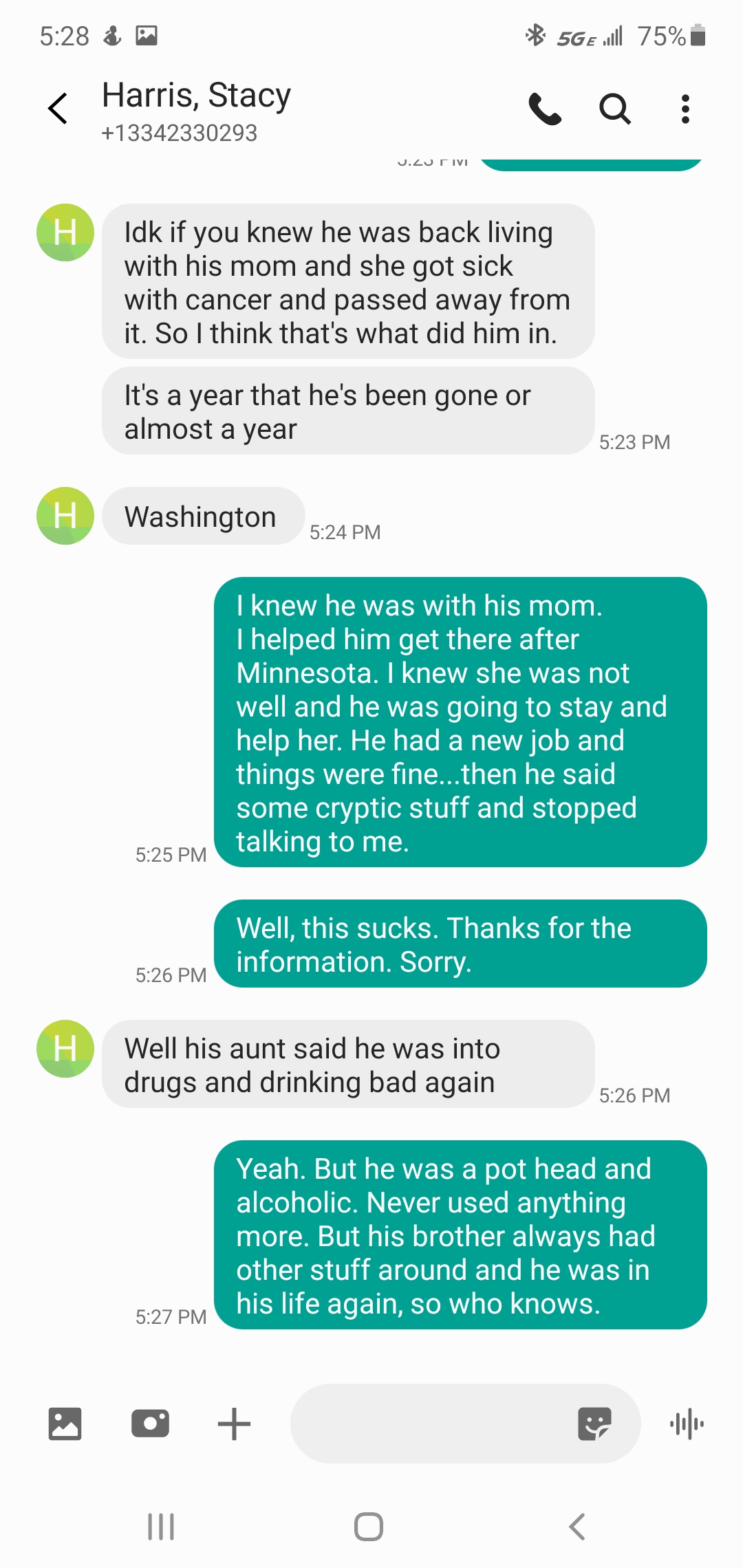Open the three-dot overflow menu
Image resolution: width=743 pixels, height=1568 pixels.
coord(685,109)
